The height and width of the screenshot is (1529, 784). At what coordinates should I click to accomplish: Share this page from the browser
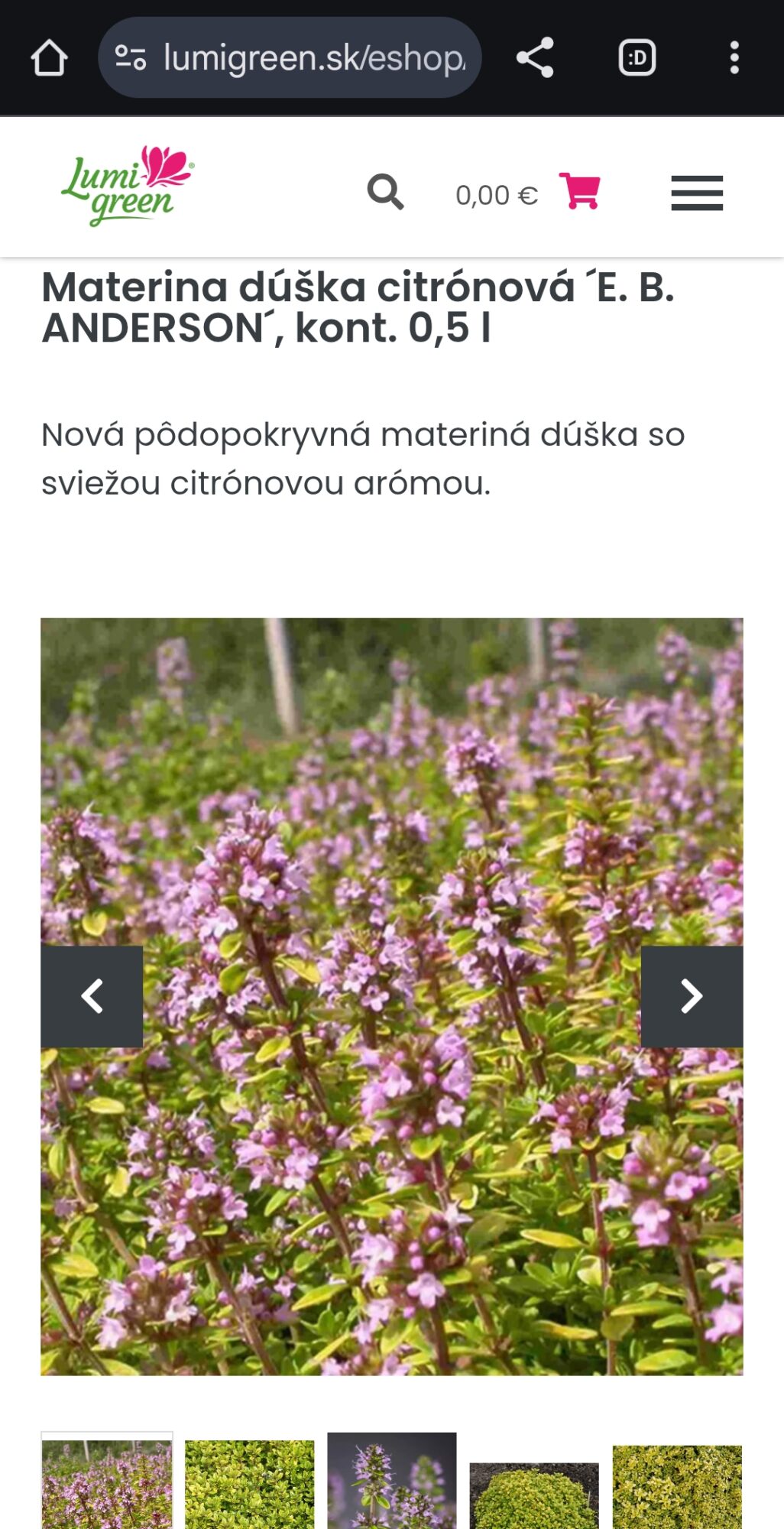[x=535, y=58]
